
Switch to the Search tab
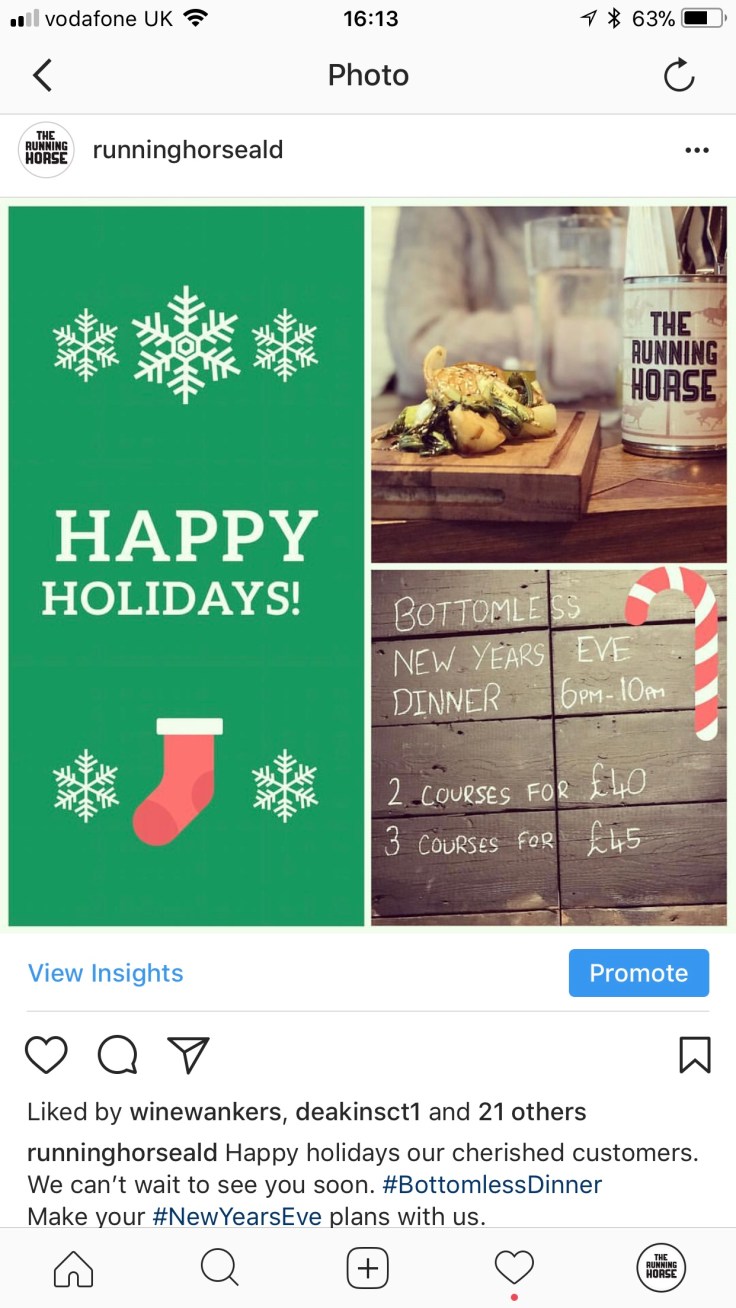click(x=219, y=1269)
